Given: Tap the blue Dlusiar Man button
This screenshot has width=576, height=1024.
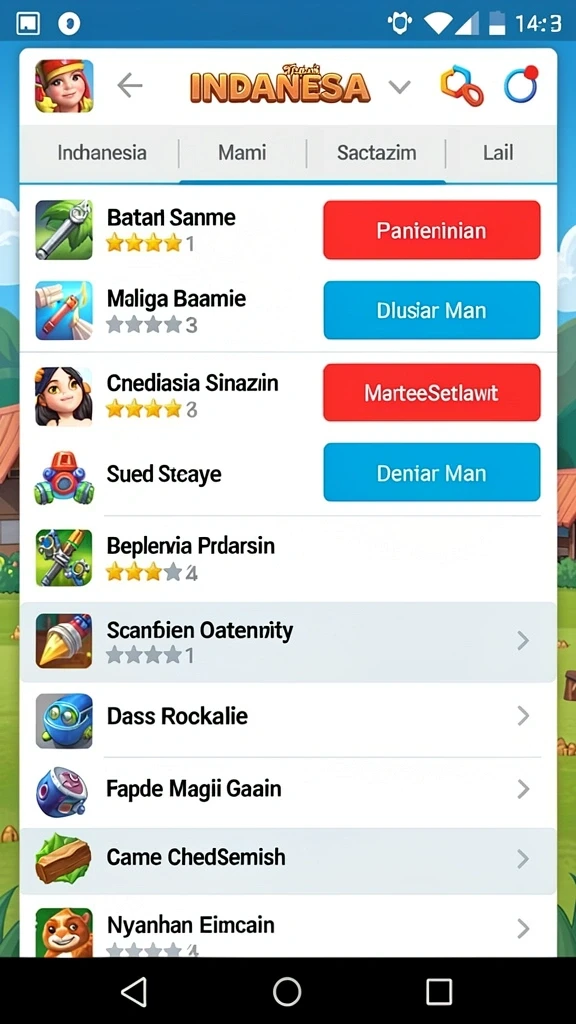Looking at the screenshot, I should (x=432, y=310).
